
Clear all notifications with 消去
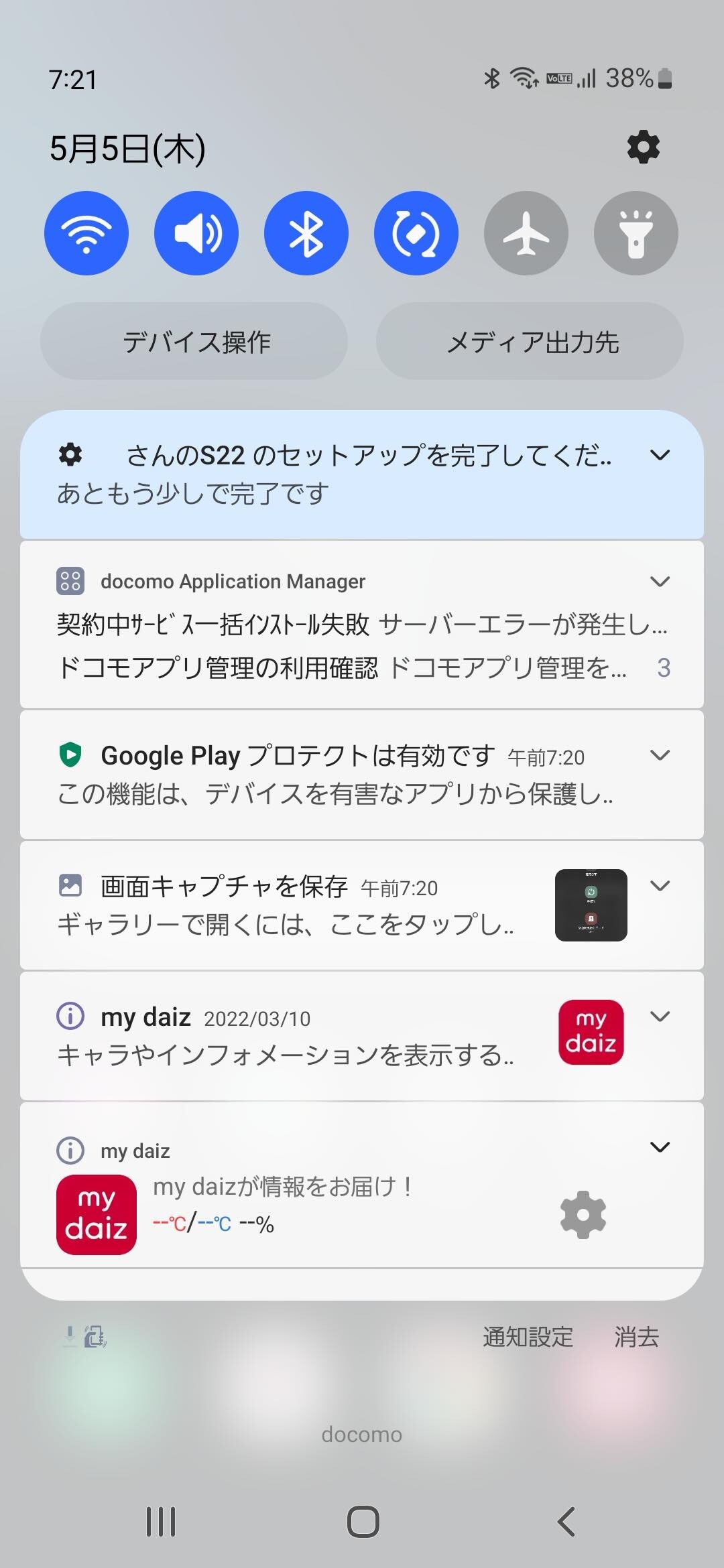click(636, 1337)
